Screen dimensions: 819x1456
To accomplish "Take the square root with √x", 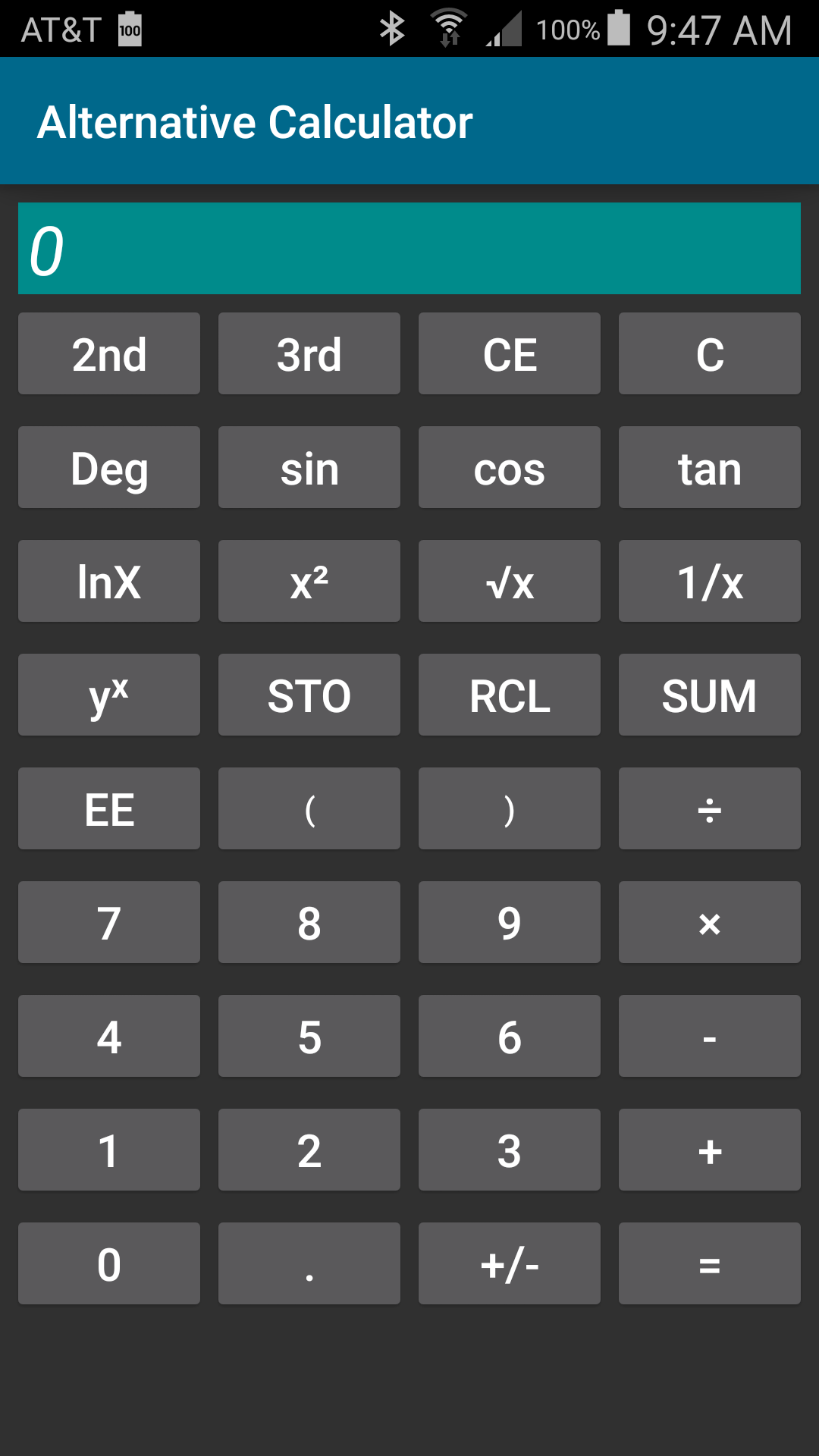I will pos(510,581).
